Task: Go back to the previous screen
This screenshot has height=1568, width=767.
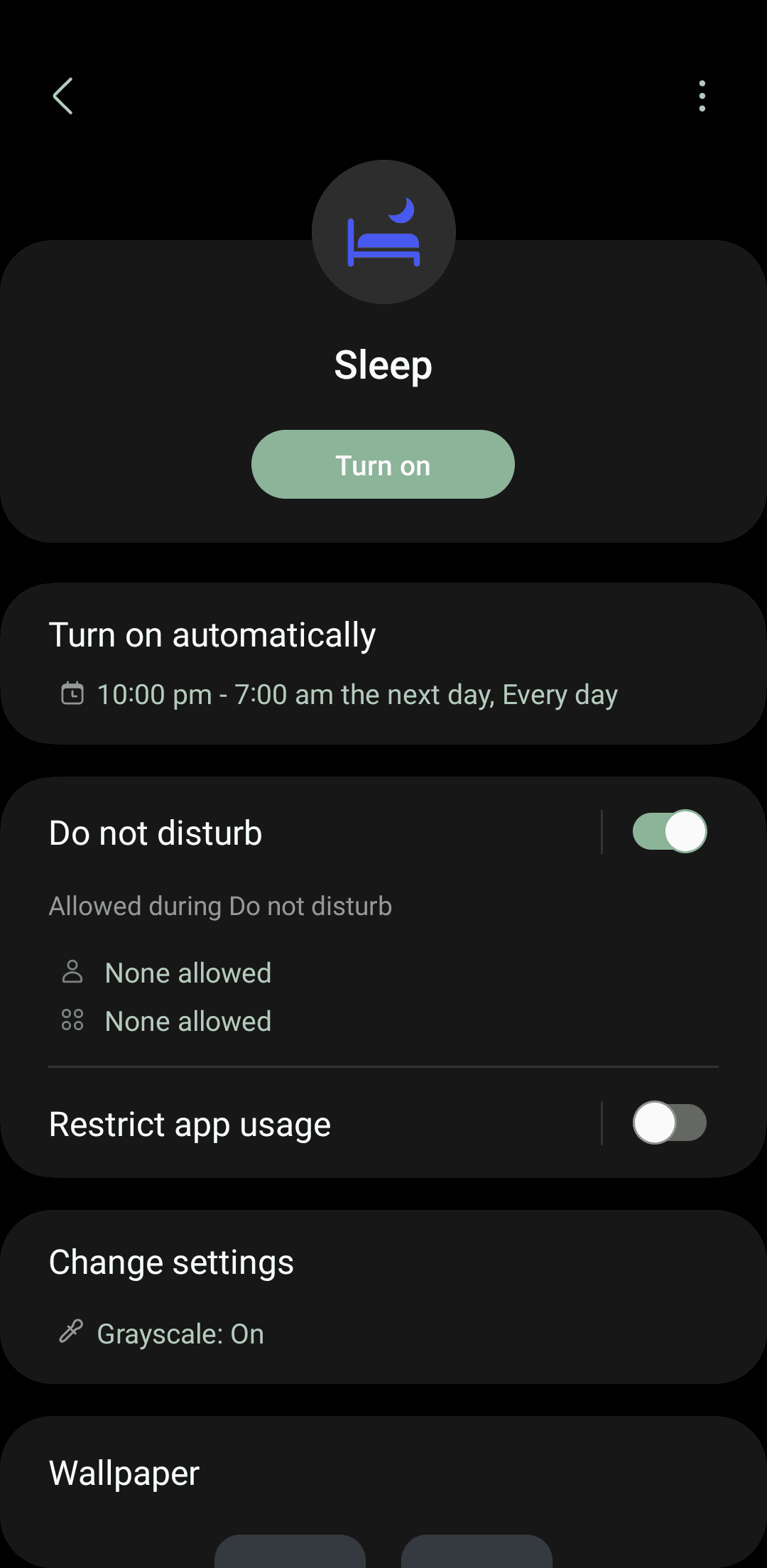Action: click(x=62, y=96)
